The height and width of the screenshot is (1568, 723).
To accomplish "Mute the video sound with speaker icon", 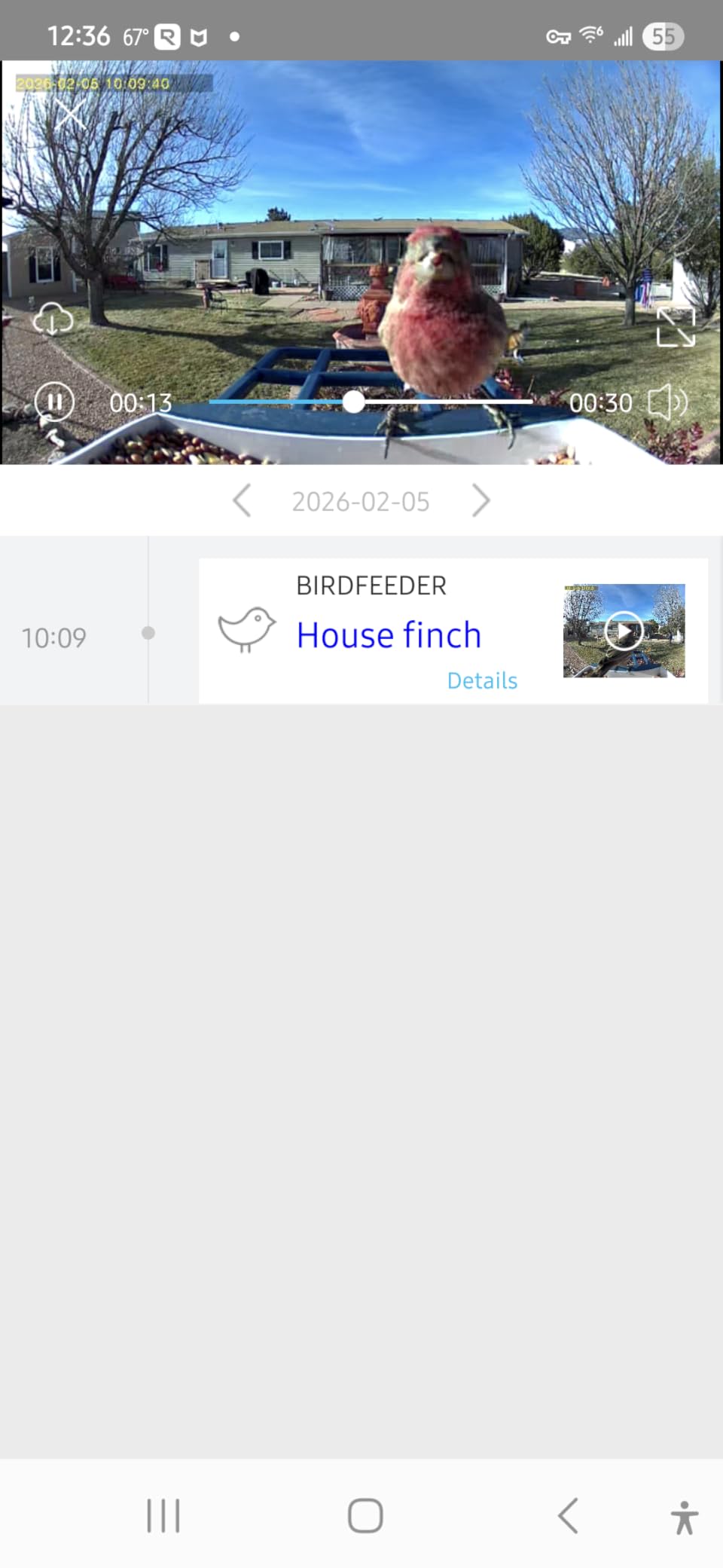I will (x=667, y=402).
